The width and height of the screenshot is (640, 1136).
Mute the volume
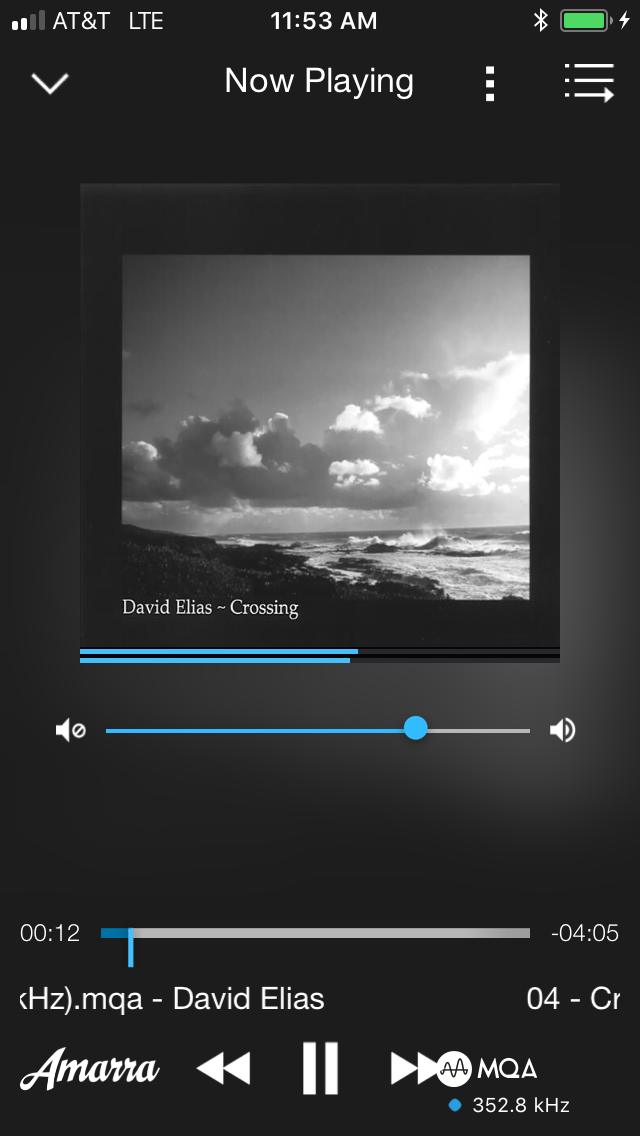70,731
